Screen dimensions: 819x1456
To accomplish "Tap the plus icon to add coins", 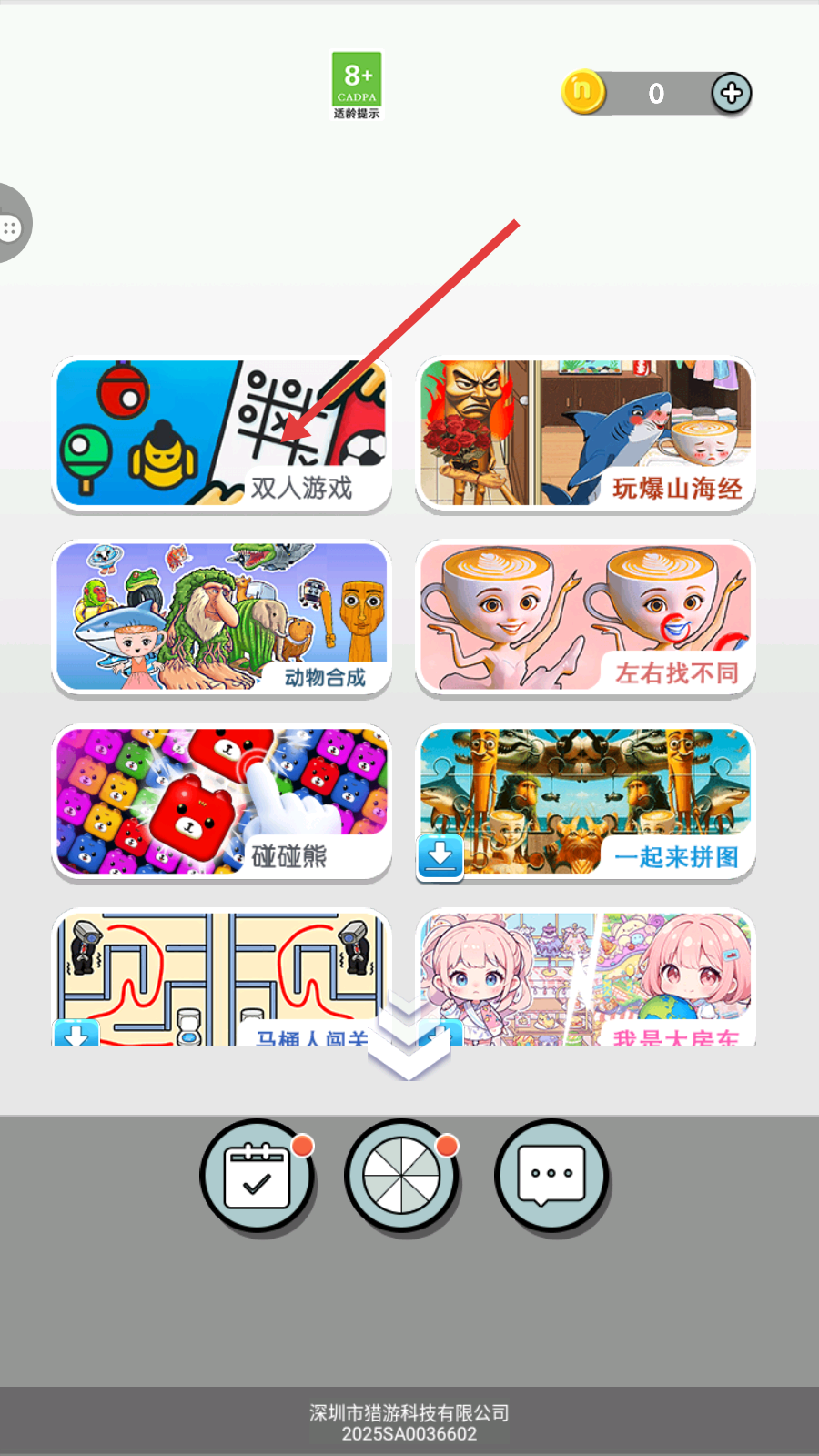I will (732, 93).
